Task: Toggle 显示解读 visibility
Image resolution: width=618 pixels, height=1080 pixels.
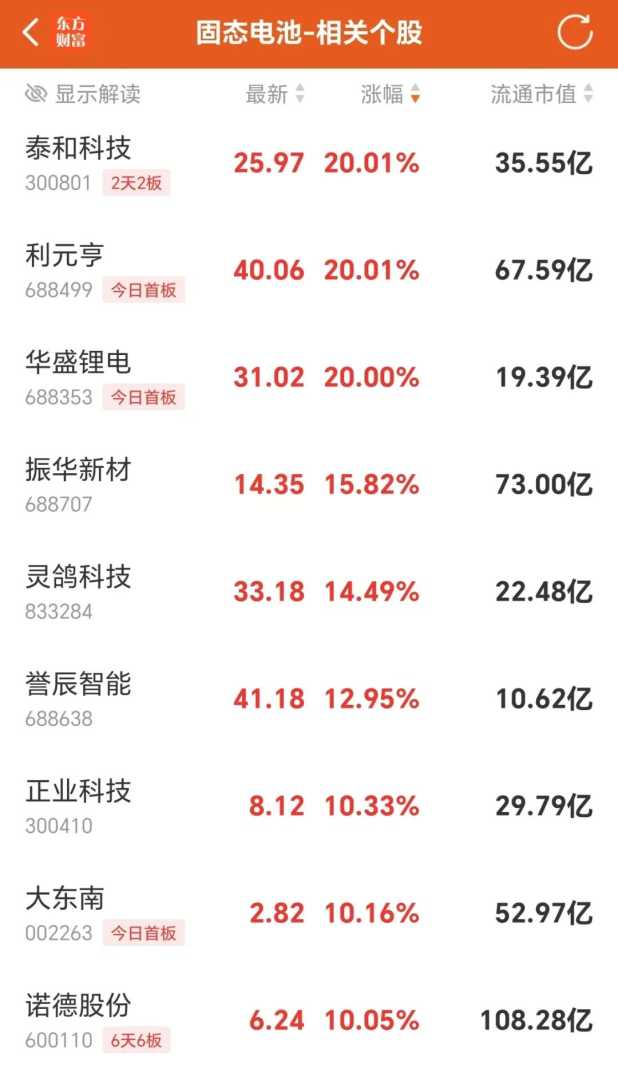Action: [83, 94]
